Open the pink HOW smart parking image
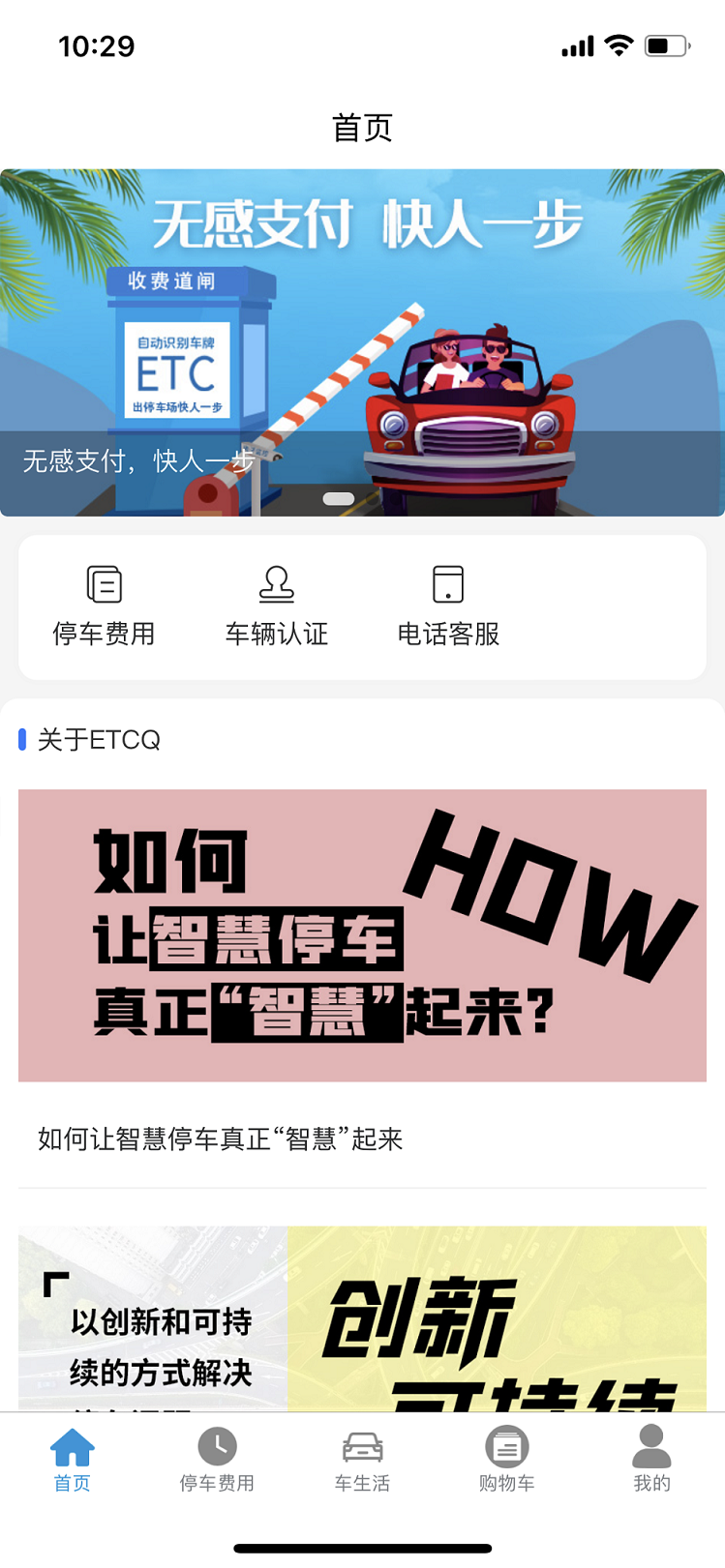 coord(362,934)
